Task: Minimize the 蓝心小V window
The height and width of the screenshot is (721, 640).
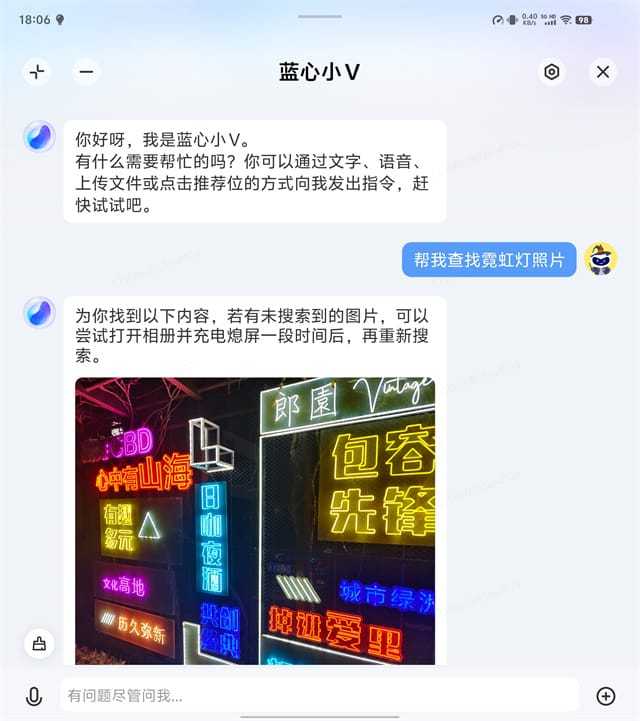Action: click(87, 72)
